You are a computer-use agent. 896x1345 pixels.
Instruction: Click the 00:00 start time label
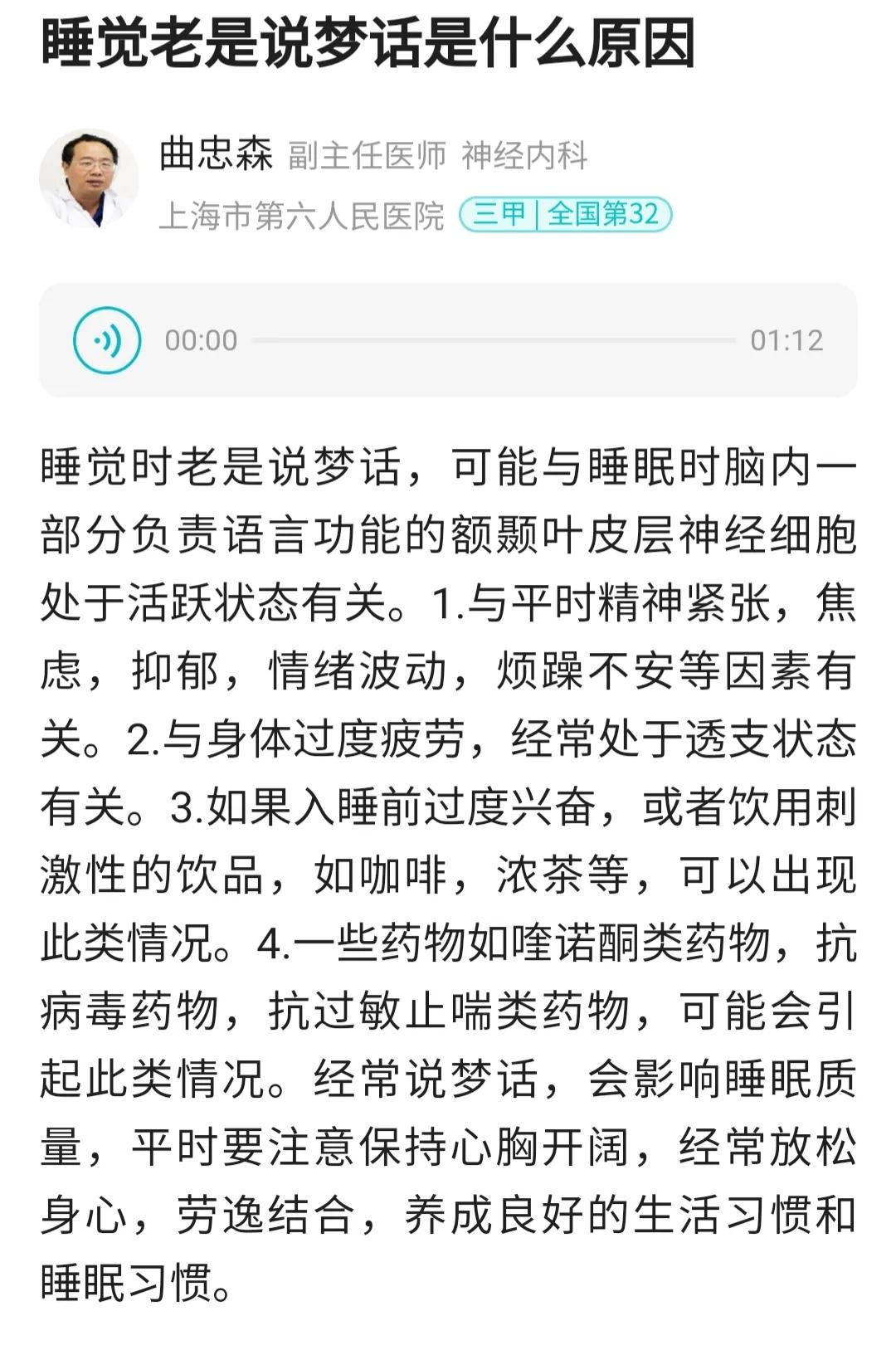(x=199, y=339)
